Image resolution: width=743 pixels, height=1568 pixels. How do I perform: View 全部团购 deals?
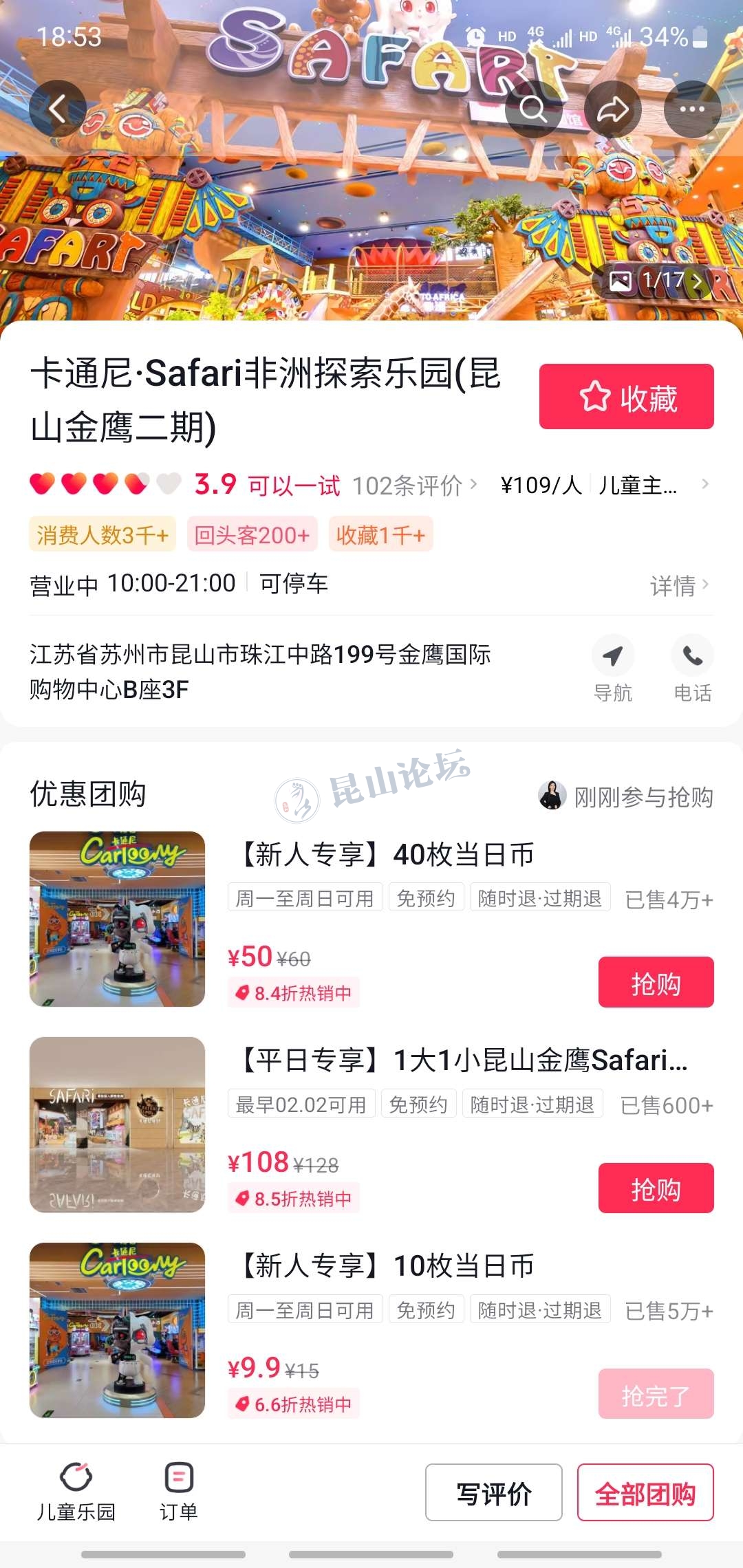(x=645, y=1492)
